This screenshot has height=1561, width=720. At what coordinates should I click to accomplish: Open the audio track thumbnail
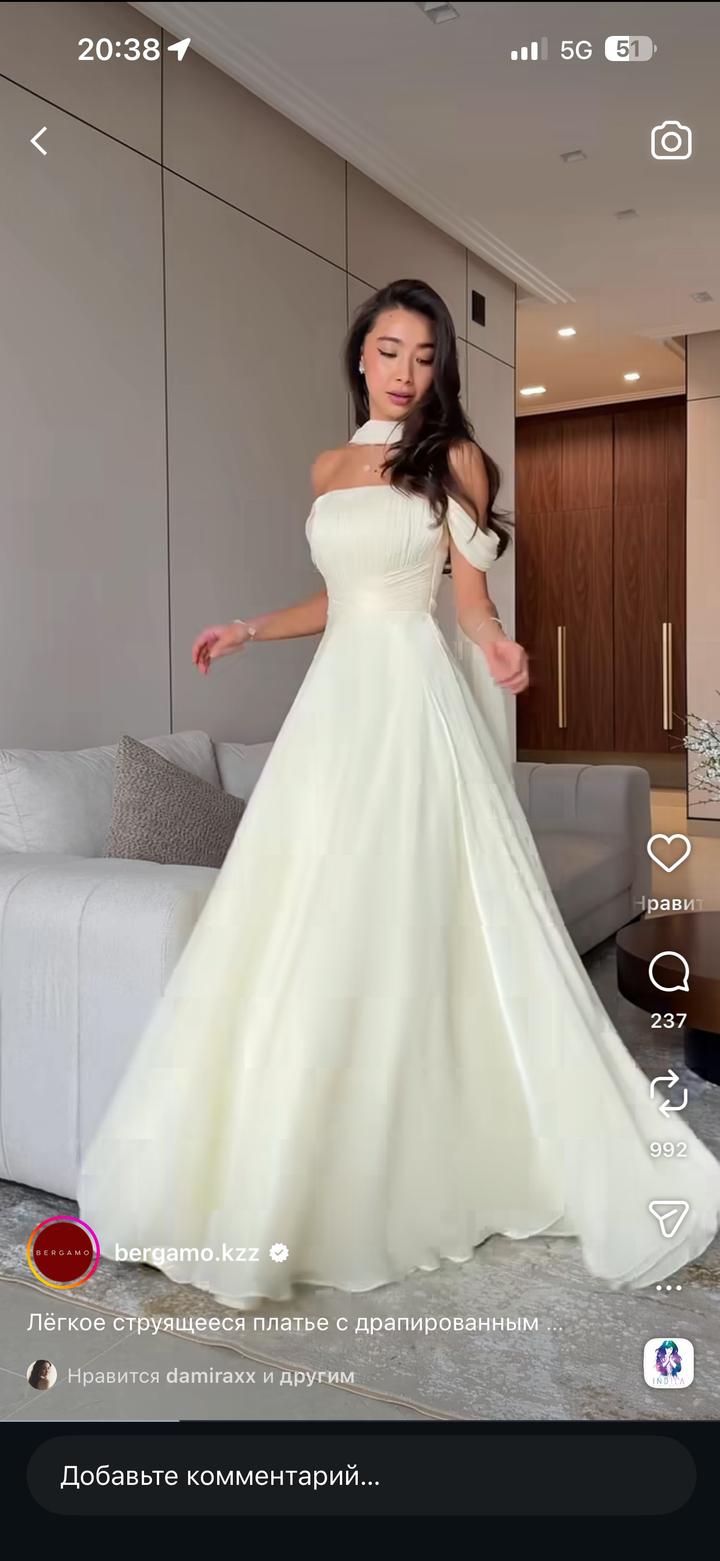[668, 1363]
